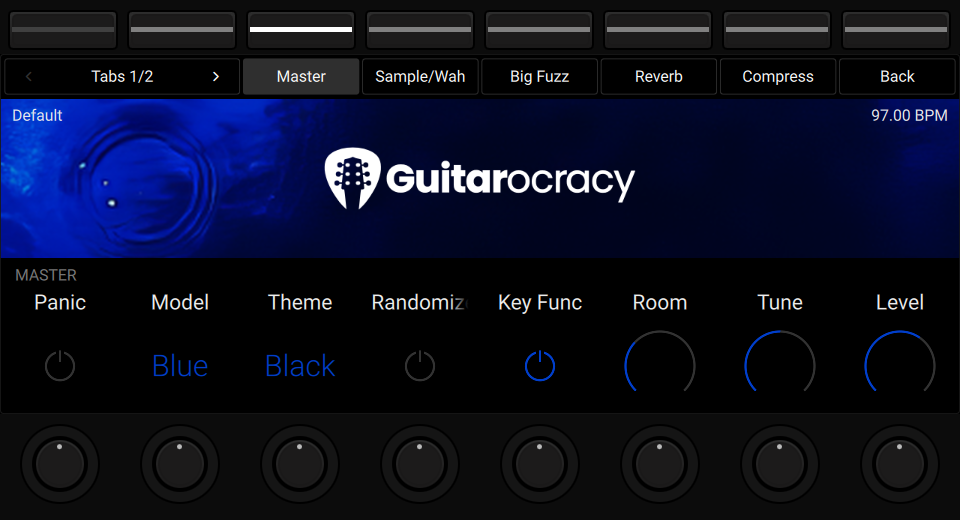Tap the Back button

[897, 77]
